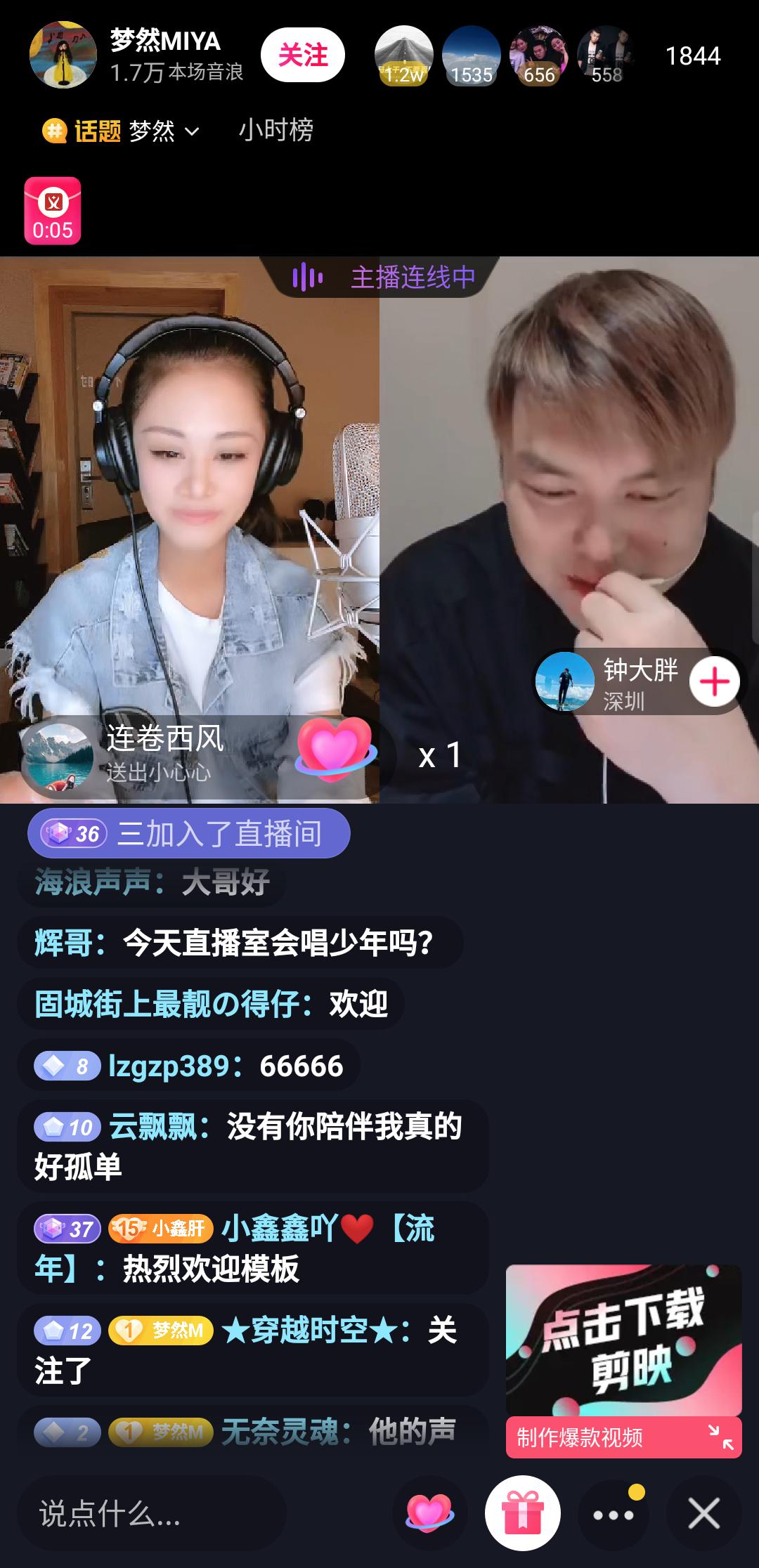Expand the 梦然 topic dropdown
Screen dimensions: 759x1568
[x=164, y=130]
